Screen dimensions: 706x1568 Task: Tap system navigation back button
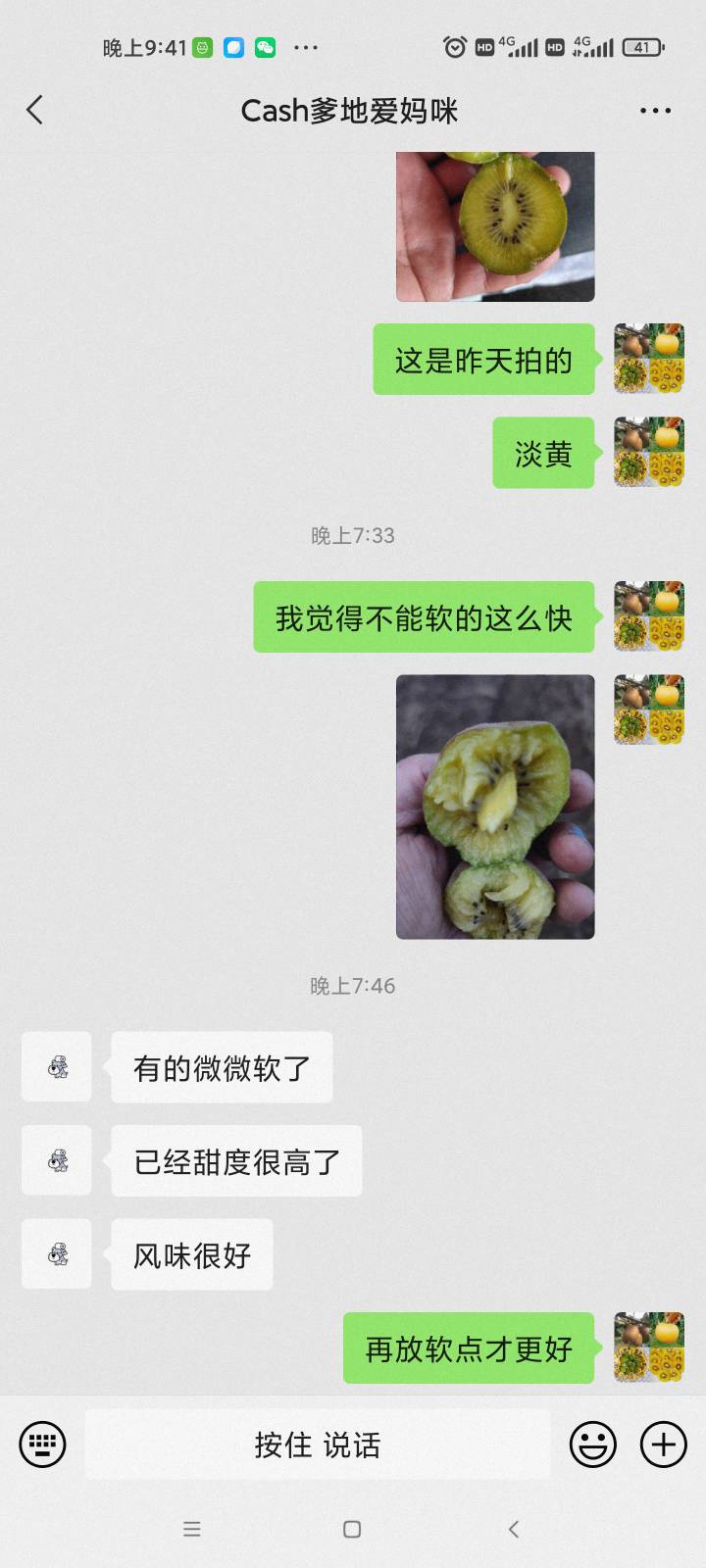point(513,1529)
